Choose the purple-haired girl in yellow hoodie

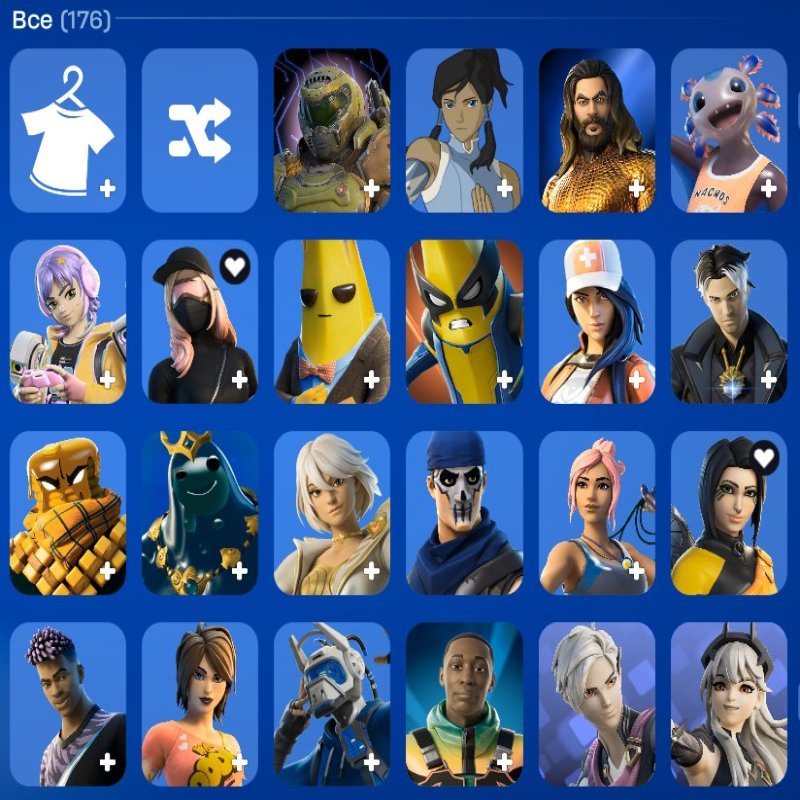67,322
